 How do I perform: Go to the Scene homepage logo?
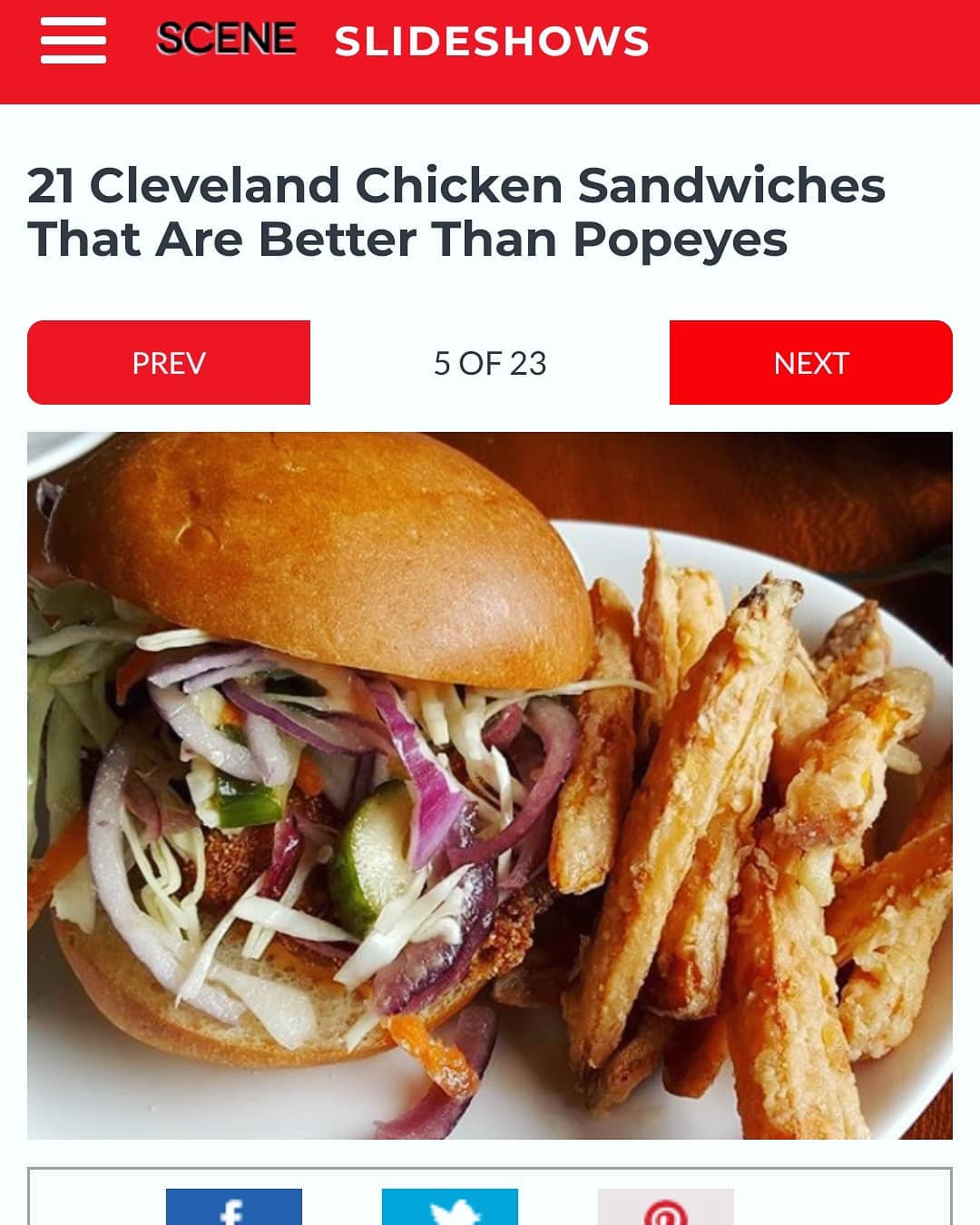pos(226,39)
